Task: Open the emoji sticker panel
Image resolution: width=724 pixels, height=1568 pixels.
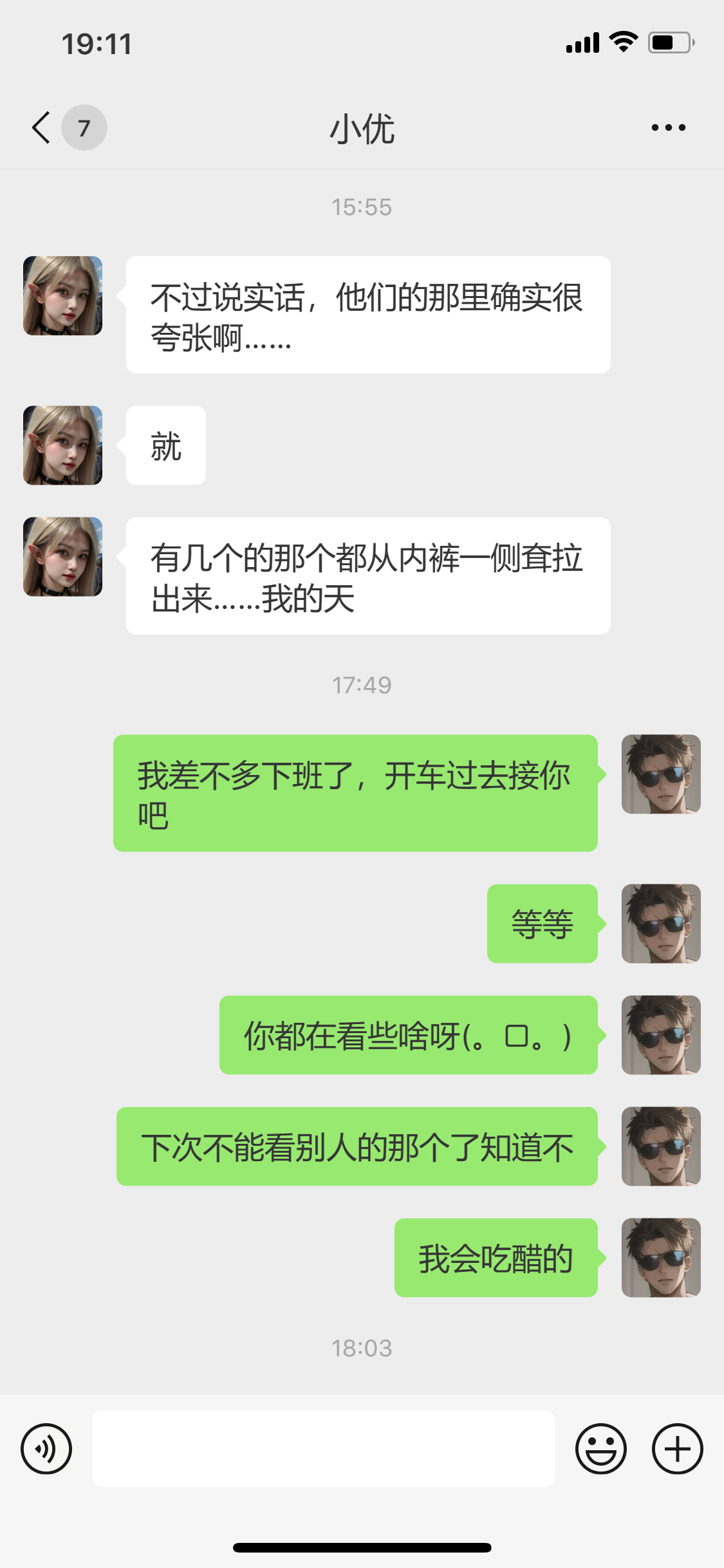Action: (600, 1448)
